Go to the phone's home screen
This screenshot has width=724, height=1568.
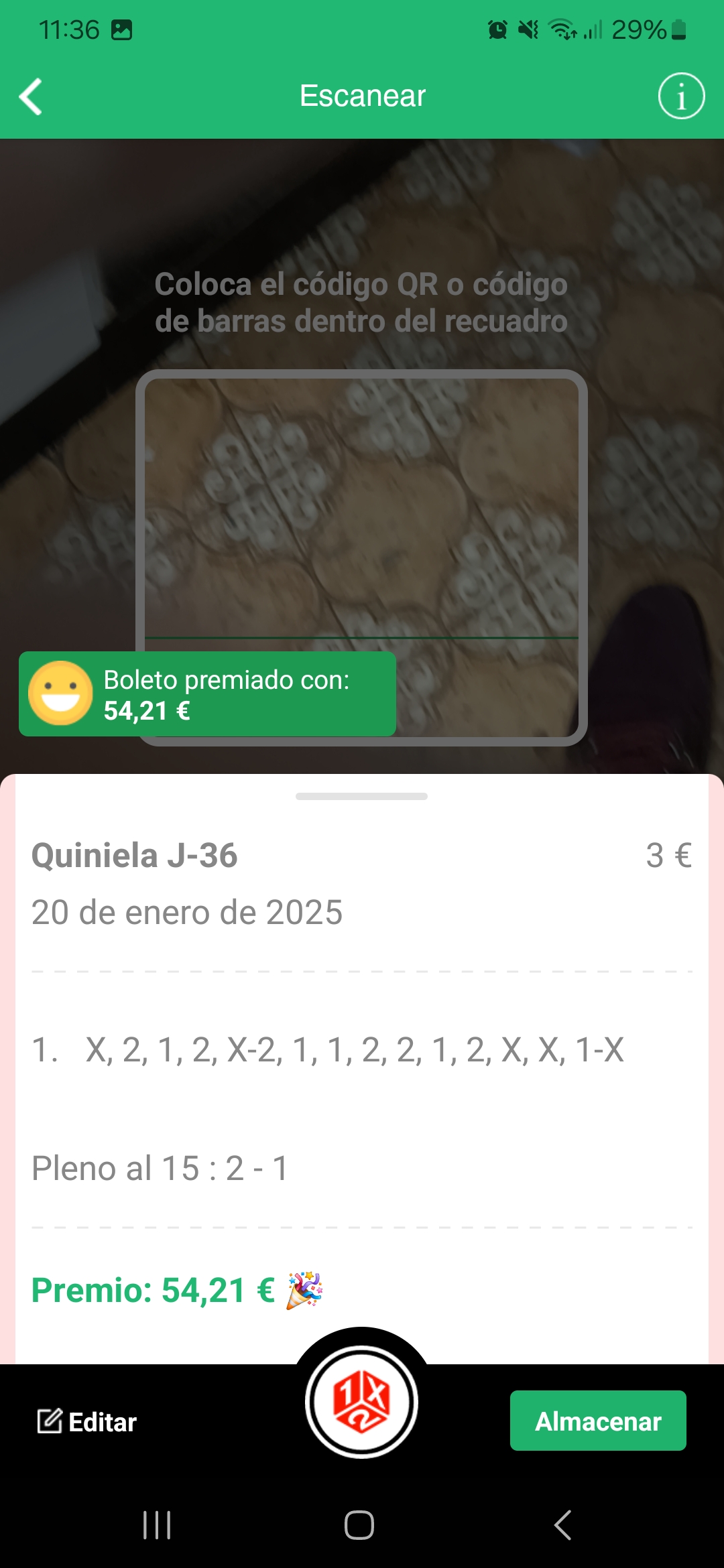[x=359, y=1525]
